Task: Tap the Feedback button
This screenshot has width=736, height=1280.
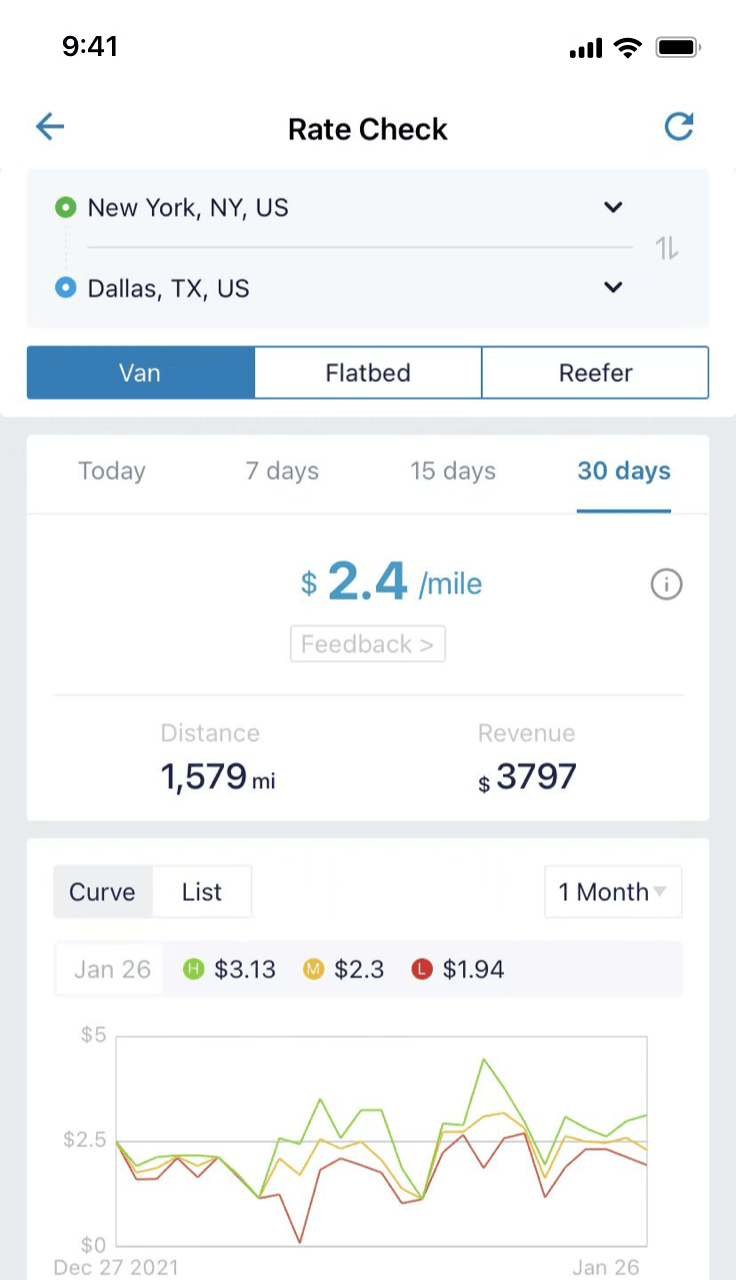Action: tap(368, 645)
